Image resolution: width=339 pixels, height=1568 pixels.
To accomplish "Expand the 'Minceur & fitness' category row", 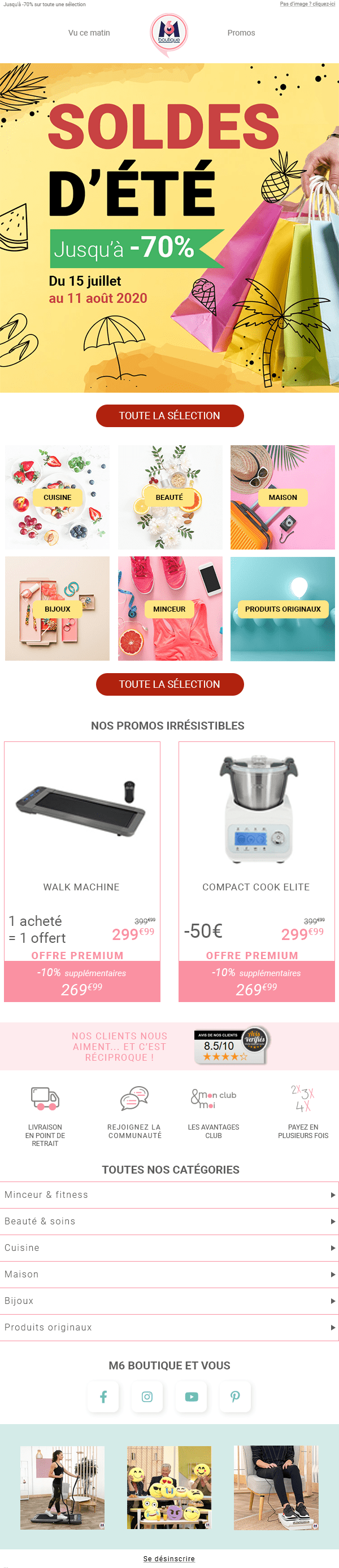I will 169,1195.
